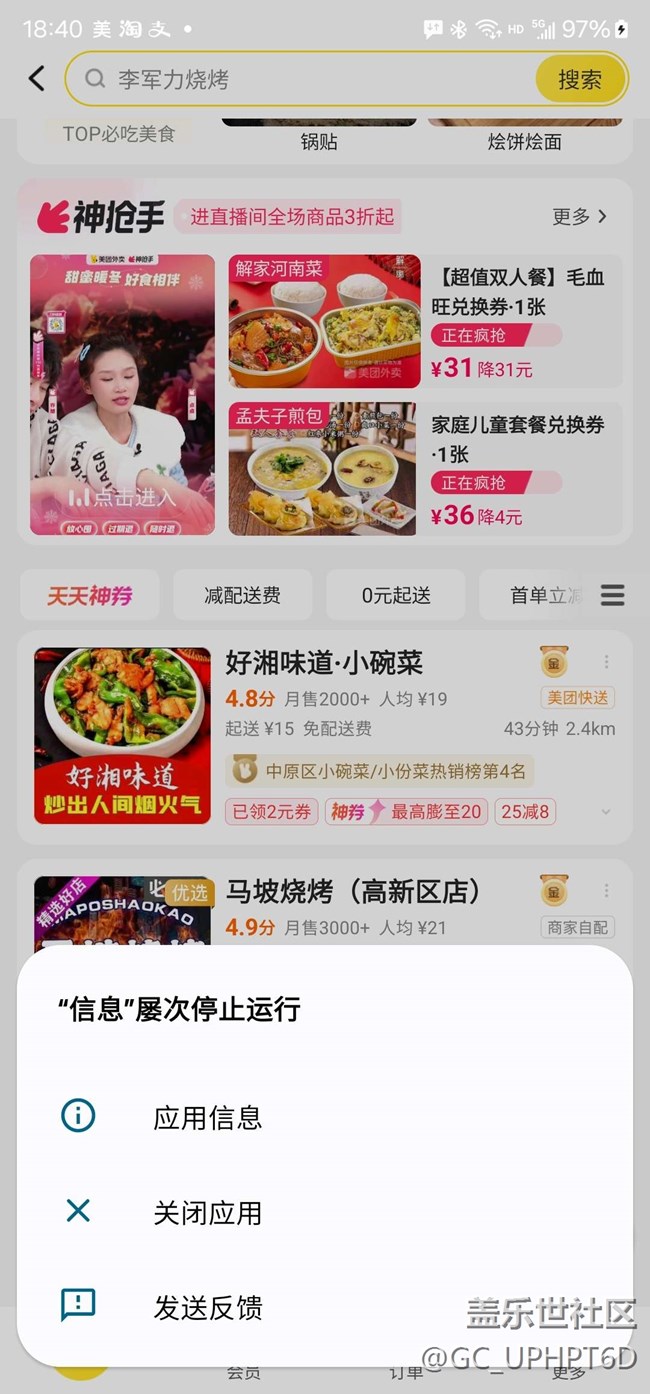Image resolution: width=650 pixels, height=1394 pixels.
Task: Open the filter list menu icon
Action: coord(612,596)
